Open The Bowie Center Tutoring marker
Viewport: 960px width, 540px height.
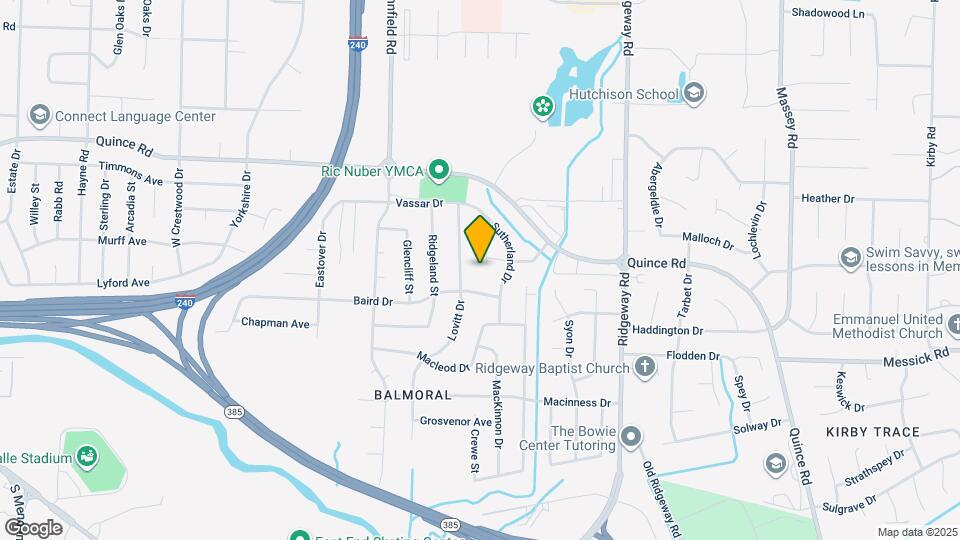(x=630, y=437)
